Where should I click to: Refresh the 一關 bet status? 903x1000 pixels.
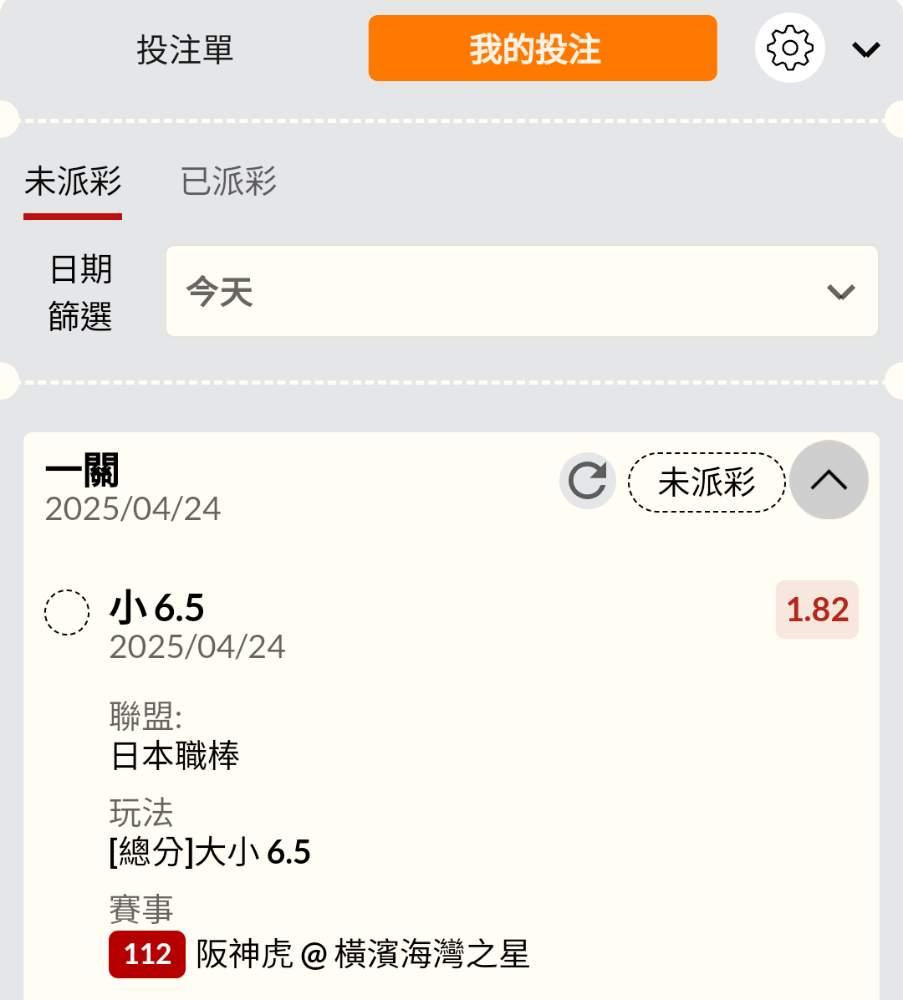[x=587, y=480]
